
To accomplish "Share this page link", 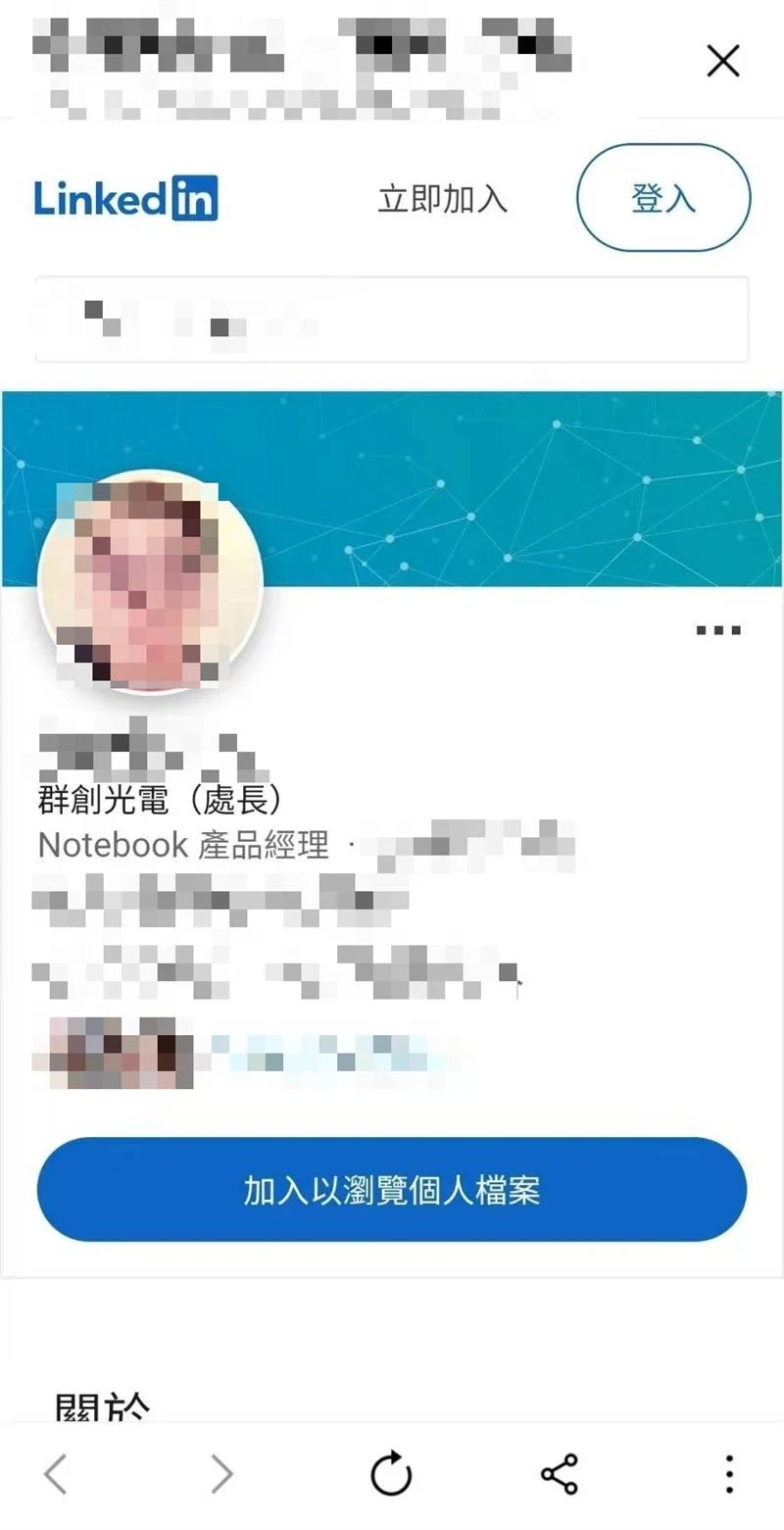I will pyautogui.click(x=560, y=1473).
